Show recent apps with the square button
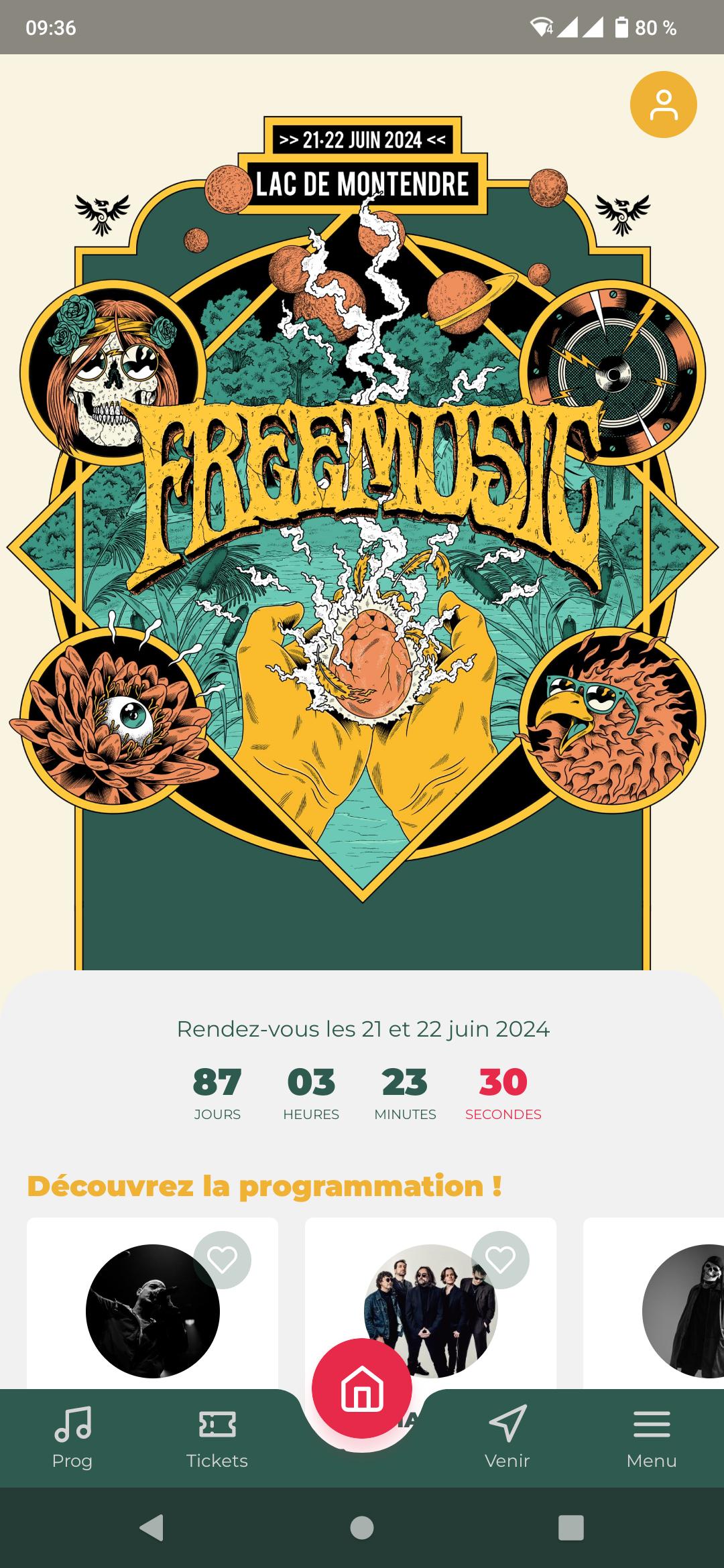 (570, 1528)
